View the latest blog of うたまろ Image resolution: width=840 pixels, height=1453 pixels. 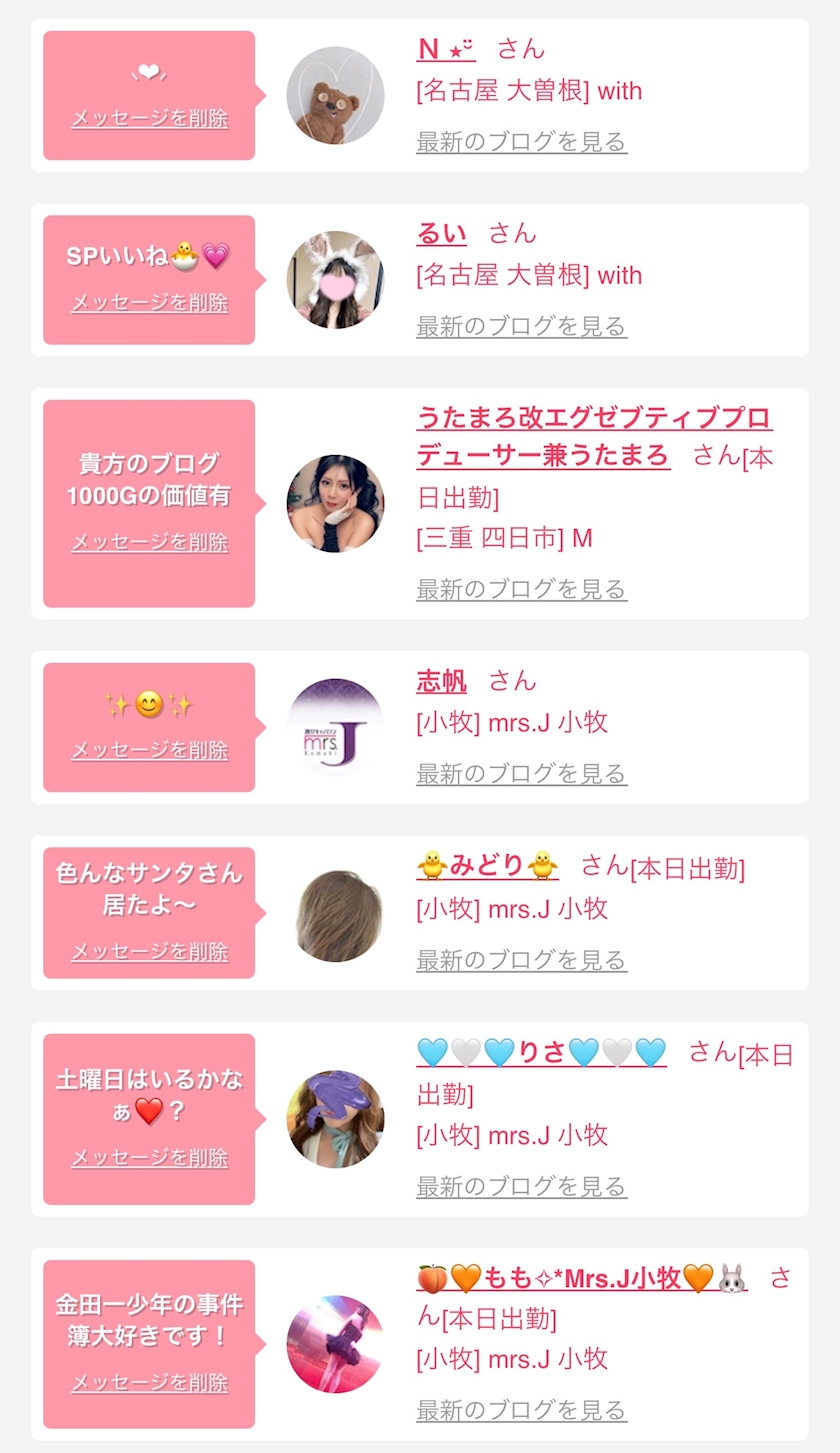pos(521,588)
